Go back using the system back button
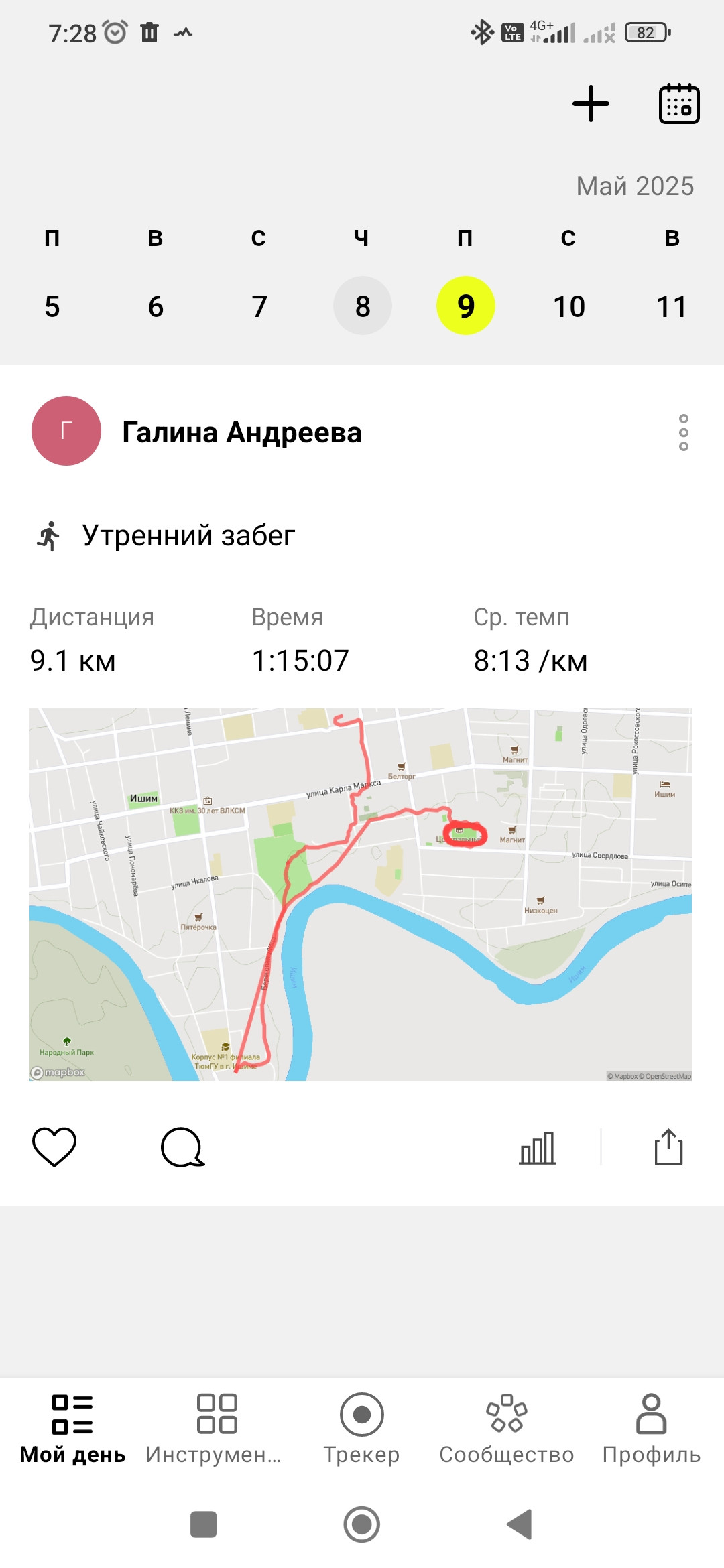 pyautogui.click(x=520, y=1524)
